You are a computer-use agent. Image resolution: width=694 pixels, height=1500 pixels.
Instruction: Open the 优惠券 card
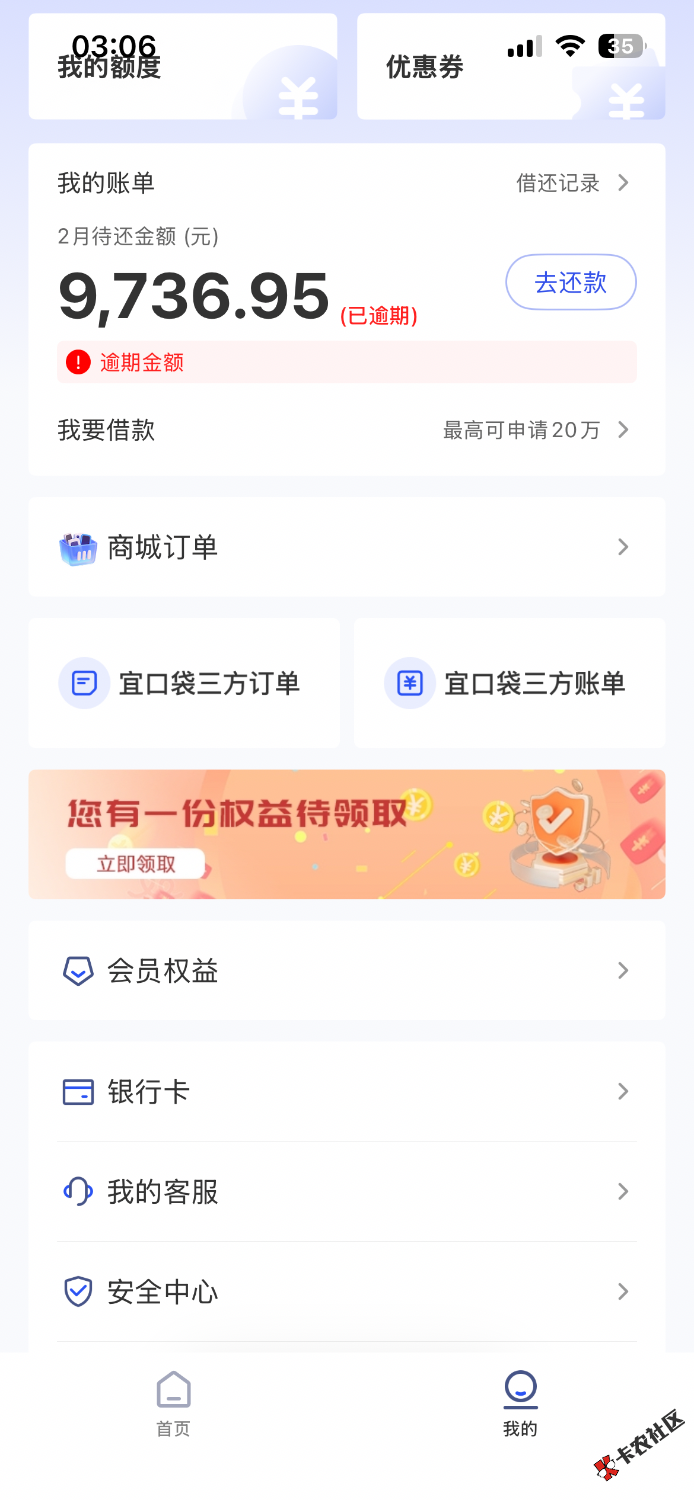point(510,68)
